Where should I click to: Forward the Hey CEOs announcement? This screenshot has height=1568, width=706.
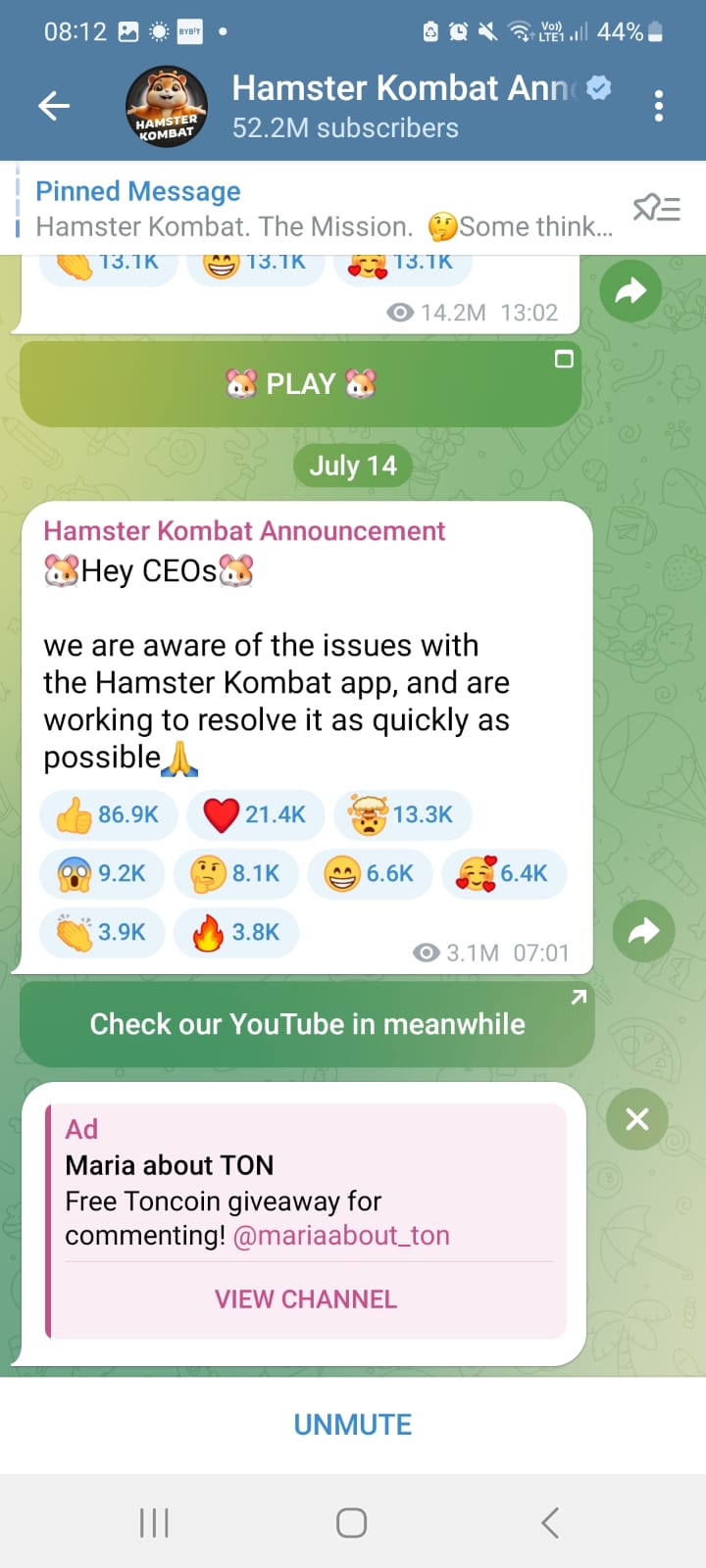tap(643, 931)
